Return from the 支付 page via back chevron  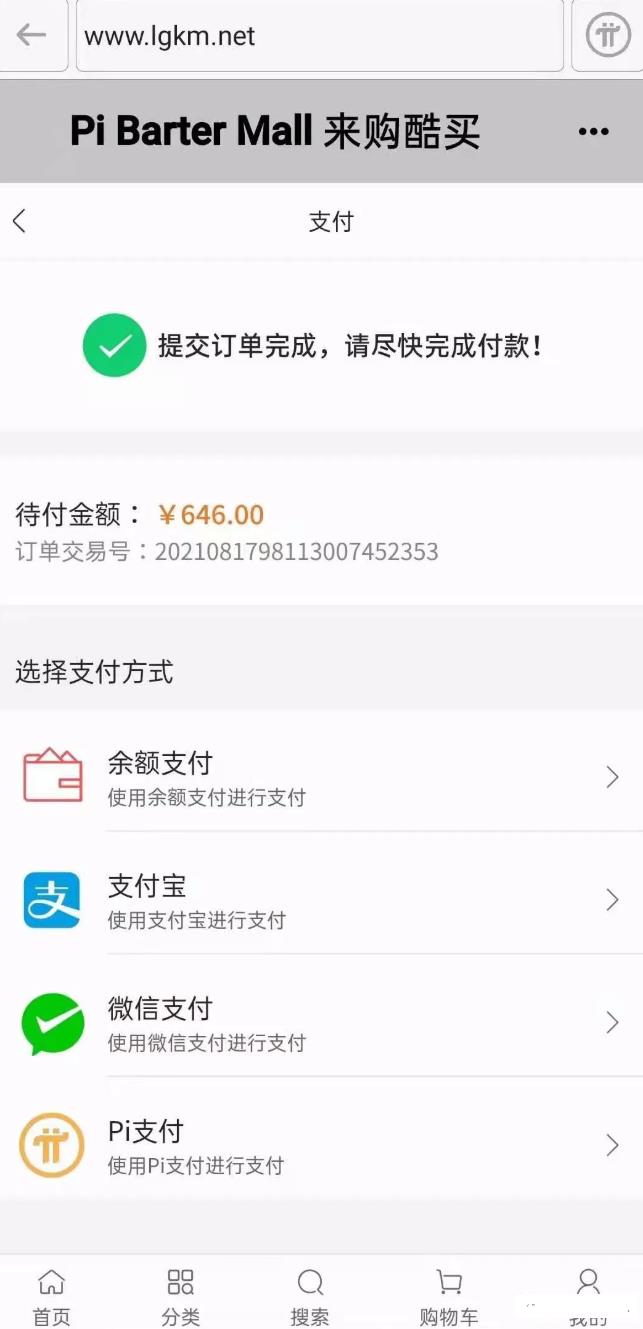click(20, 221)
